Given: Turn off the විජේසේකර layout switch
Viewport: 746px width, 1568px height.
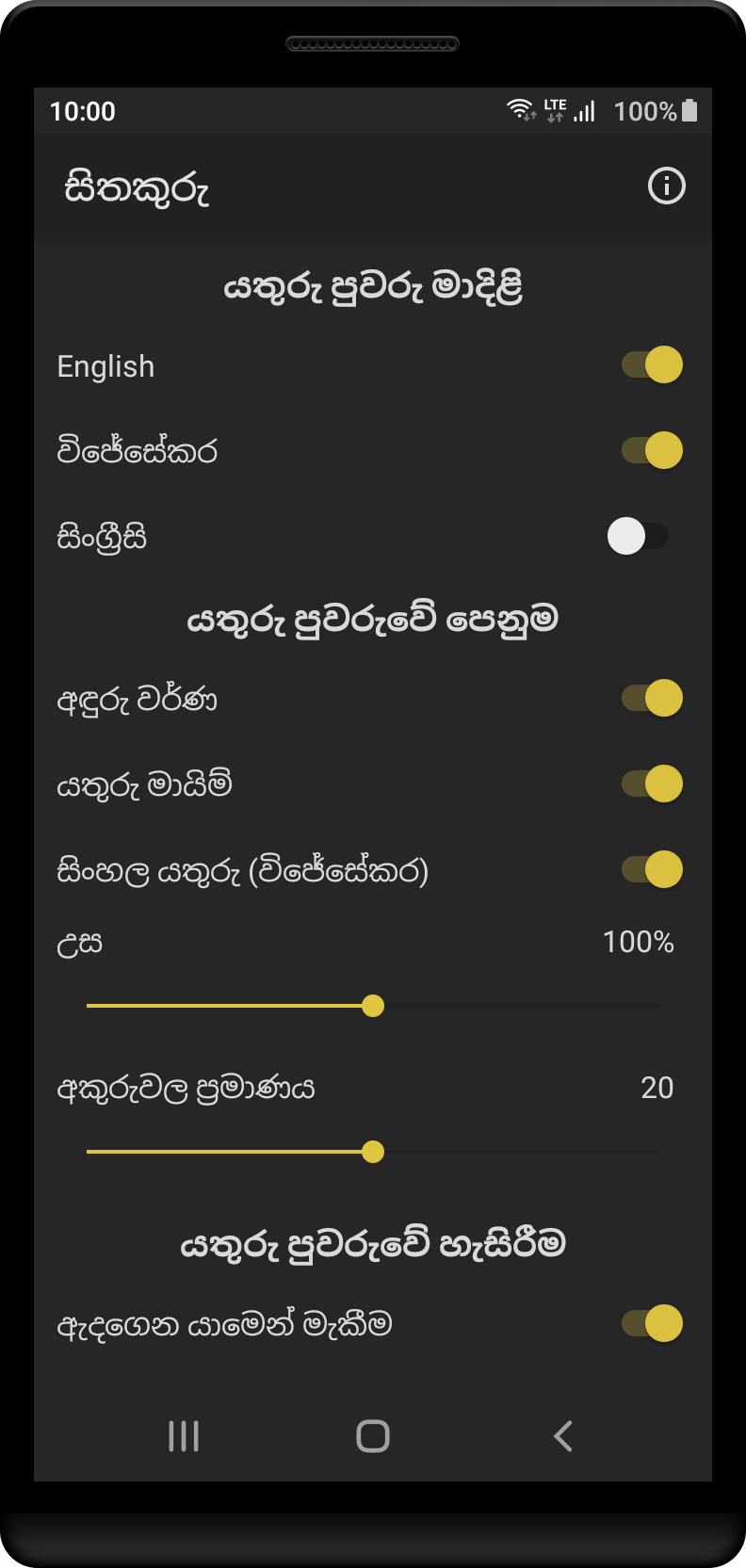Looking at the screenshot, I should 652,450.
